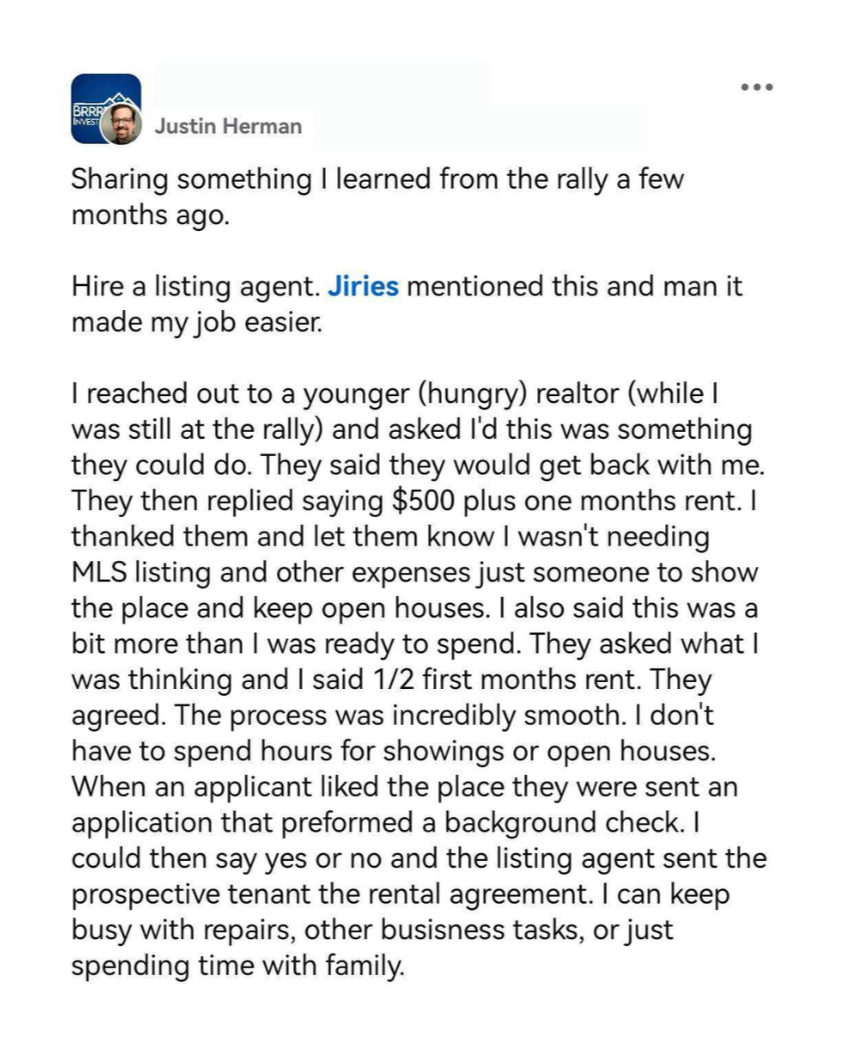The height and width of the screenshot is (1054, 843).
Task: Tap the Justin Herman author name
Action: pyautogui.click(x=229, y=126)
